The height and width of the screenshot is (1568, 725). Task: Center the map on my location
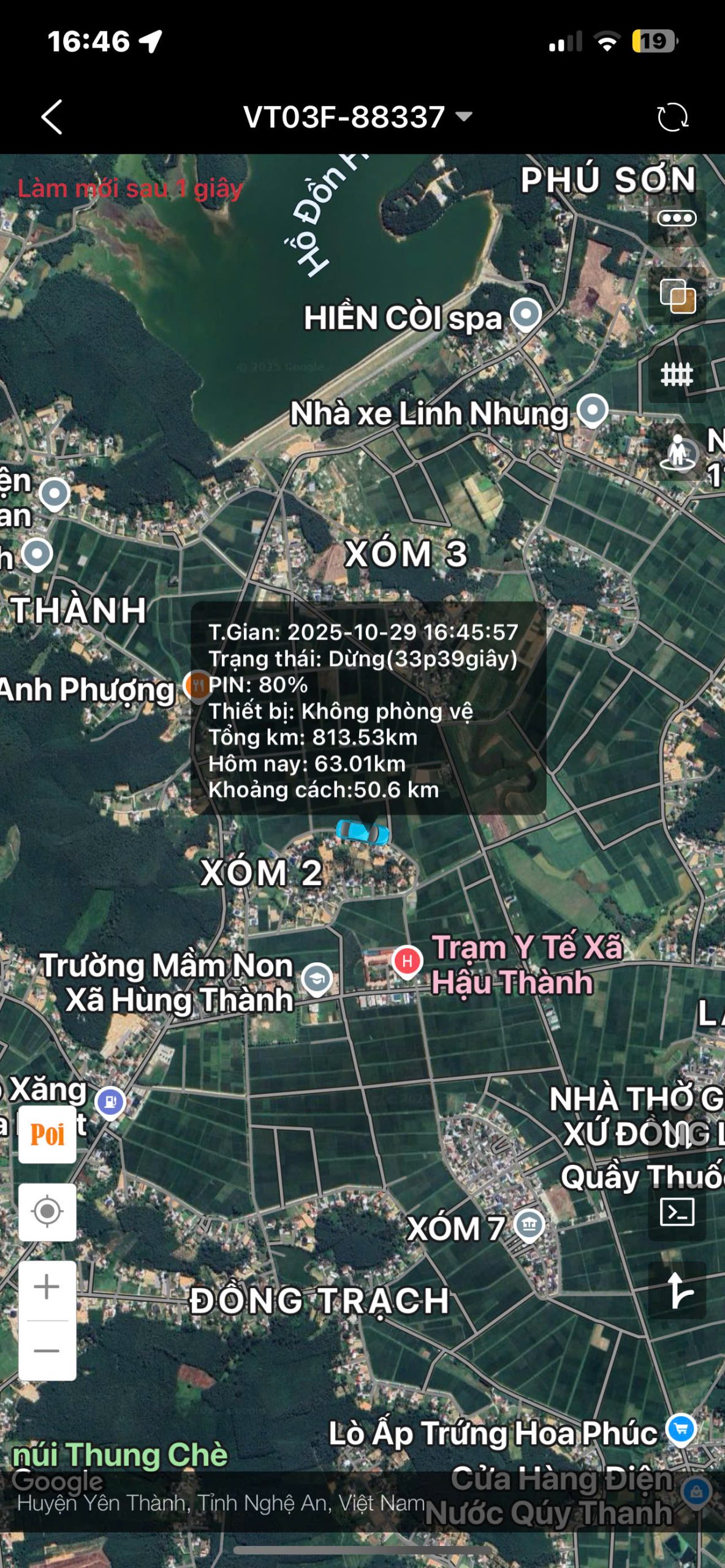[x=47, y=1212]
